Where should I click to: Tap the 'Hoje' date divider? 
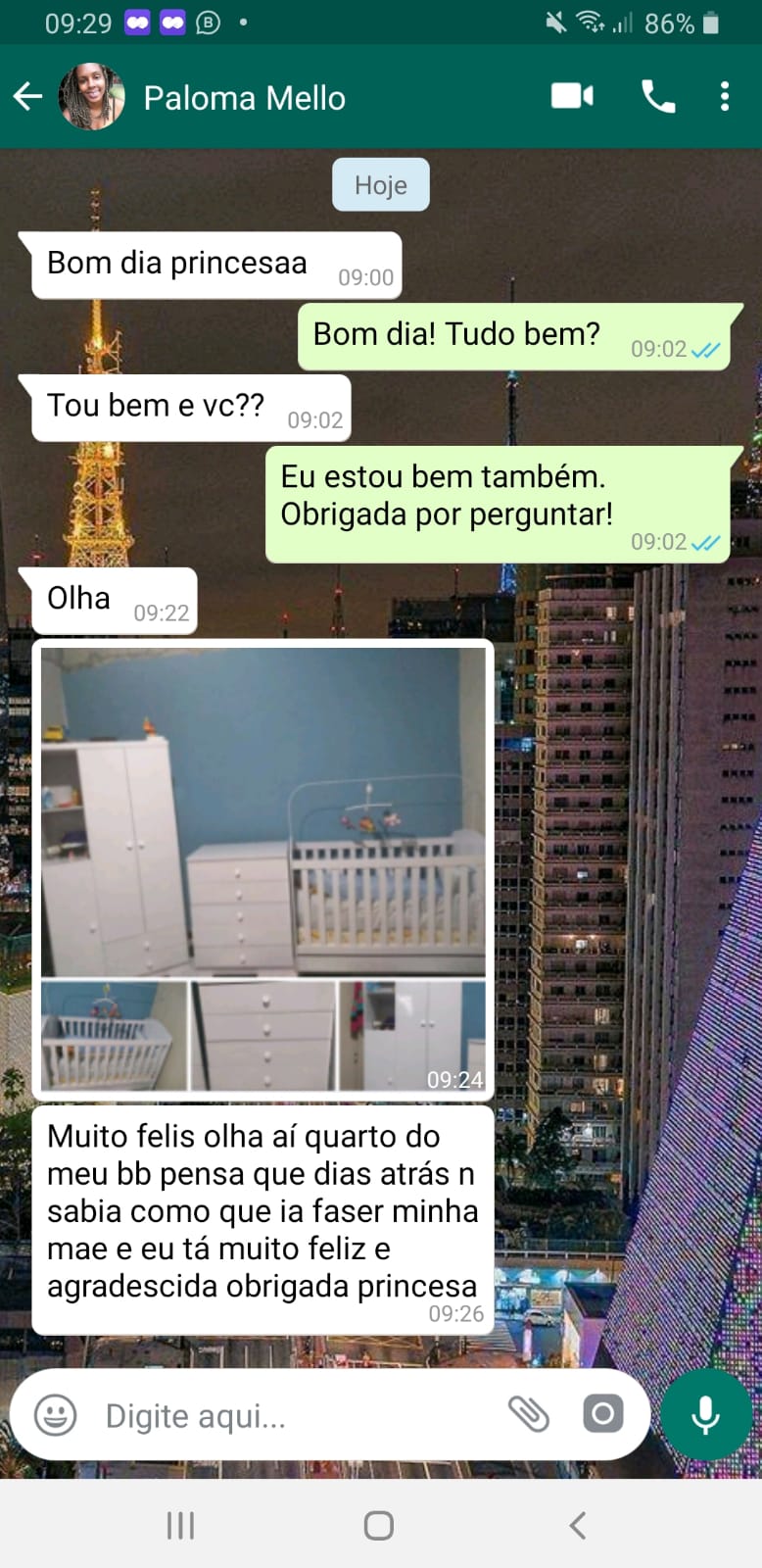coord(381,183)
